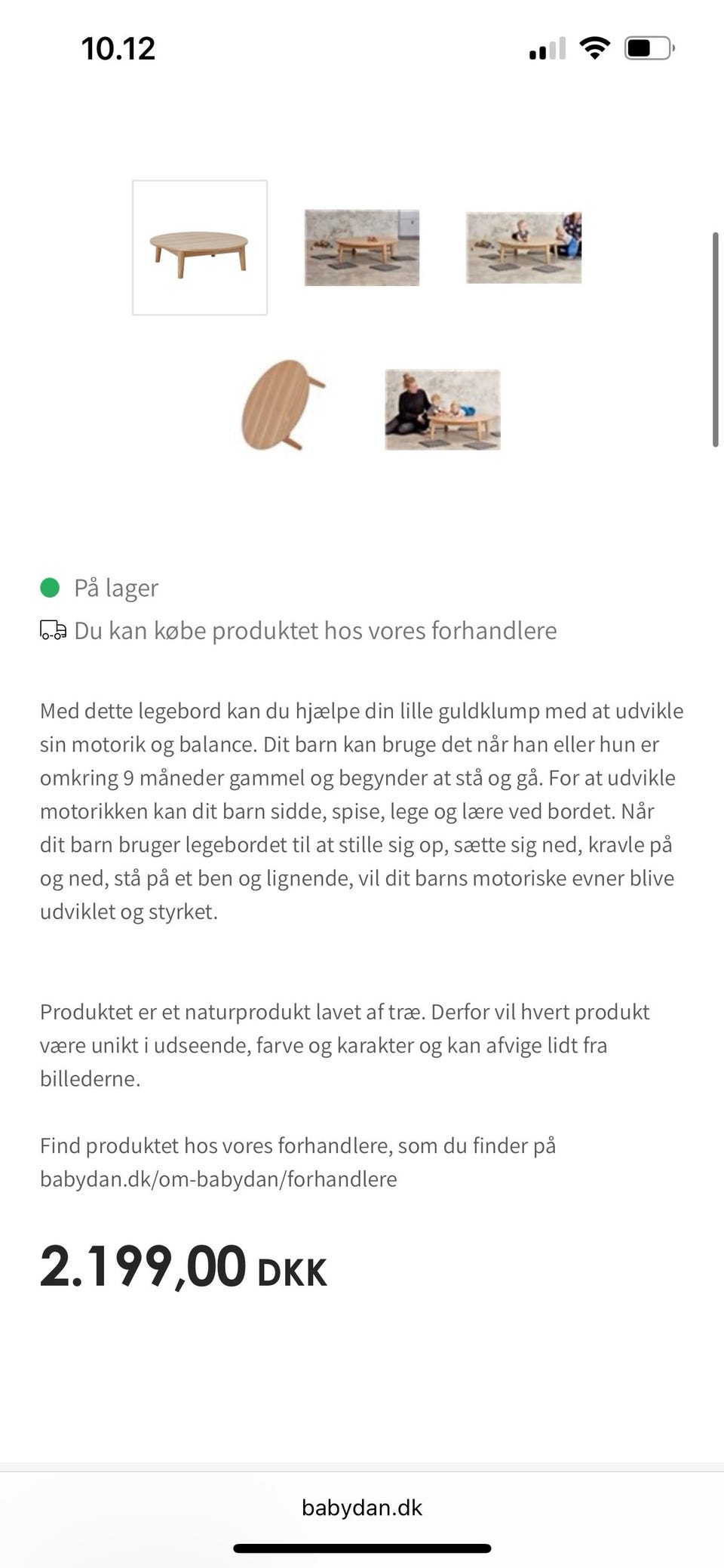Tap the cellular signal strength icon
This screenshot has width=724, height=1568.
click(548, 48)
